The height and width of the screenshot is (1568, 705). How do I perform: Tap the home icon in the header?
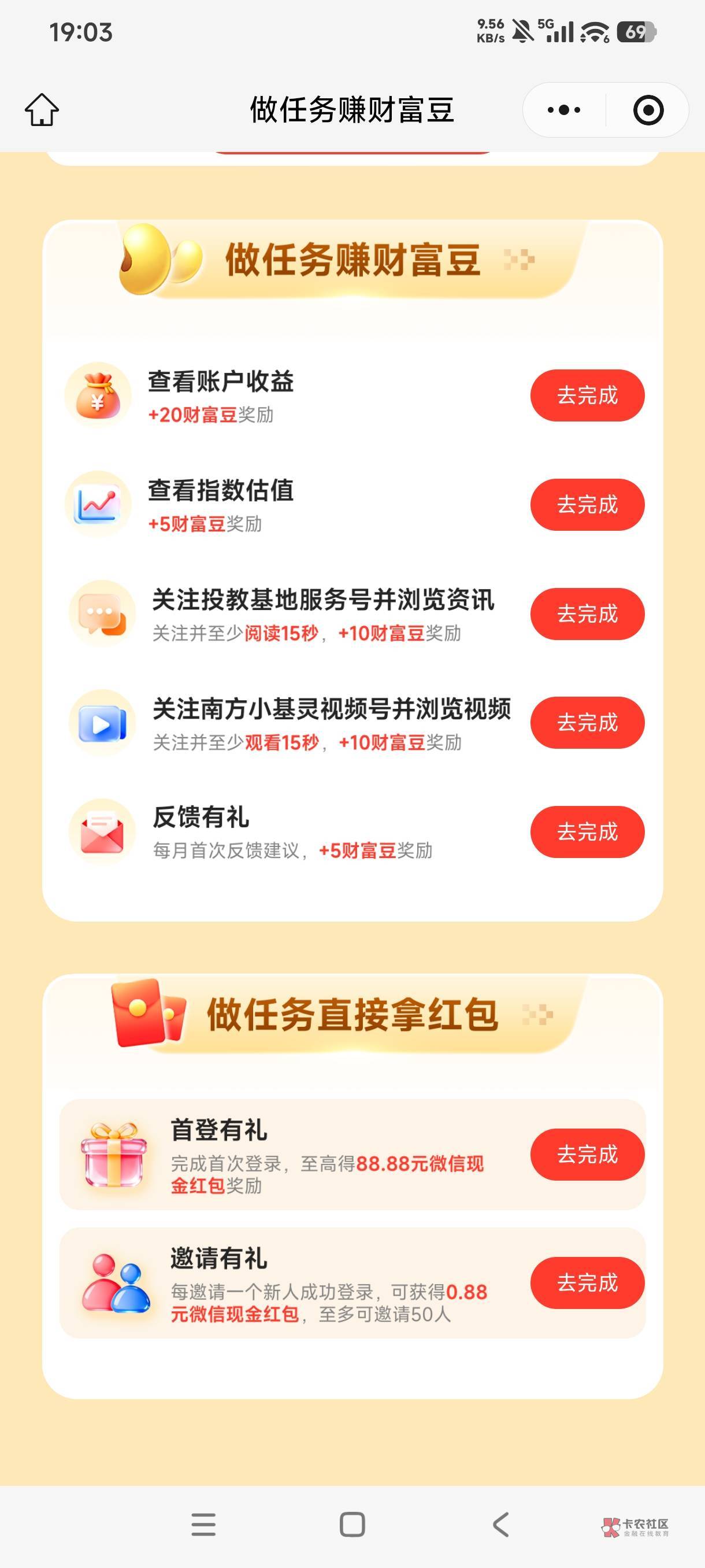pyautogui.click(x=42, y=110)
